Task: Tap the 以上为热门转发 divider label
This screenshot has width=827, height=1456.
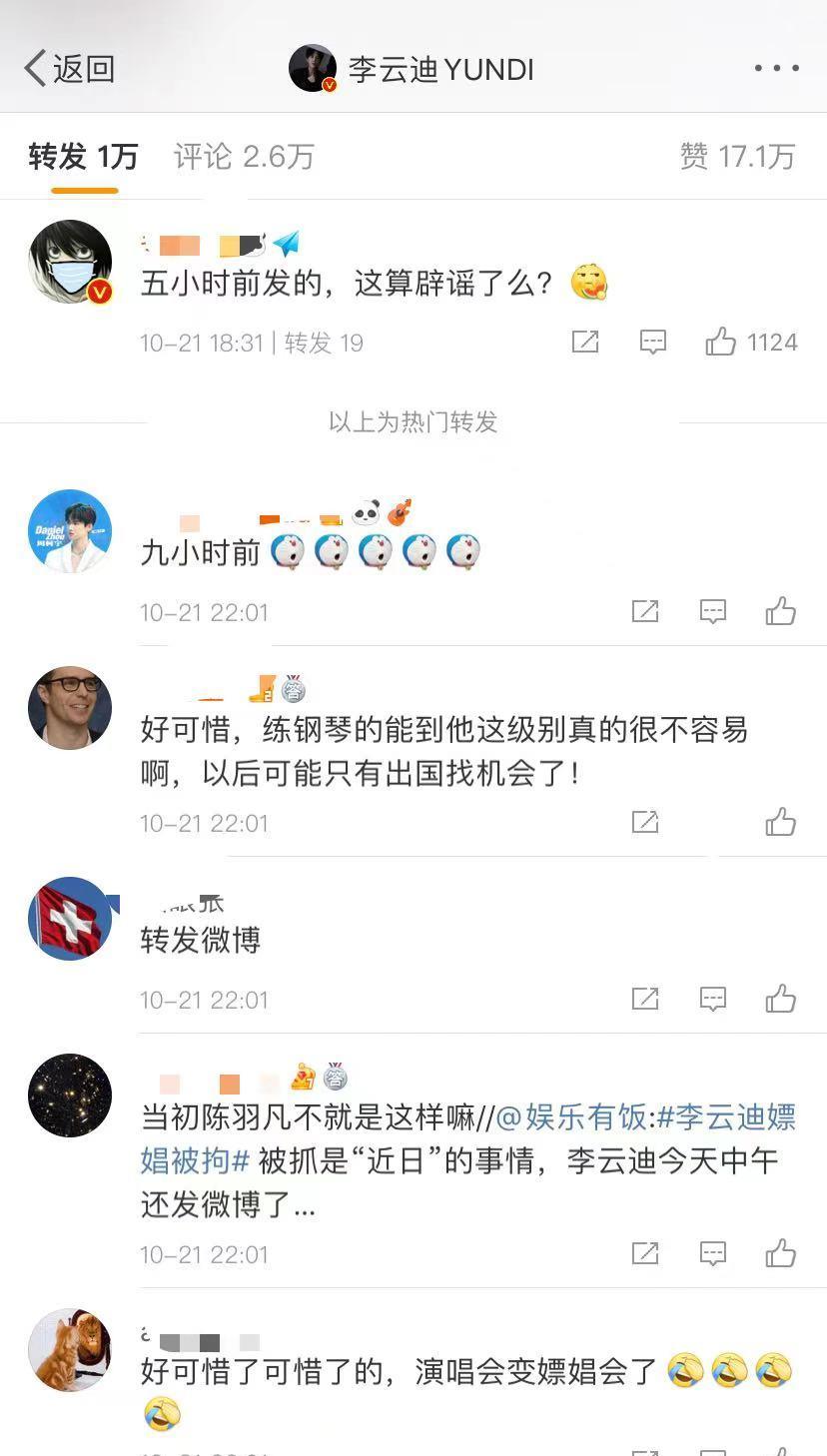Action: point(413,422)
